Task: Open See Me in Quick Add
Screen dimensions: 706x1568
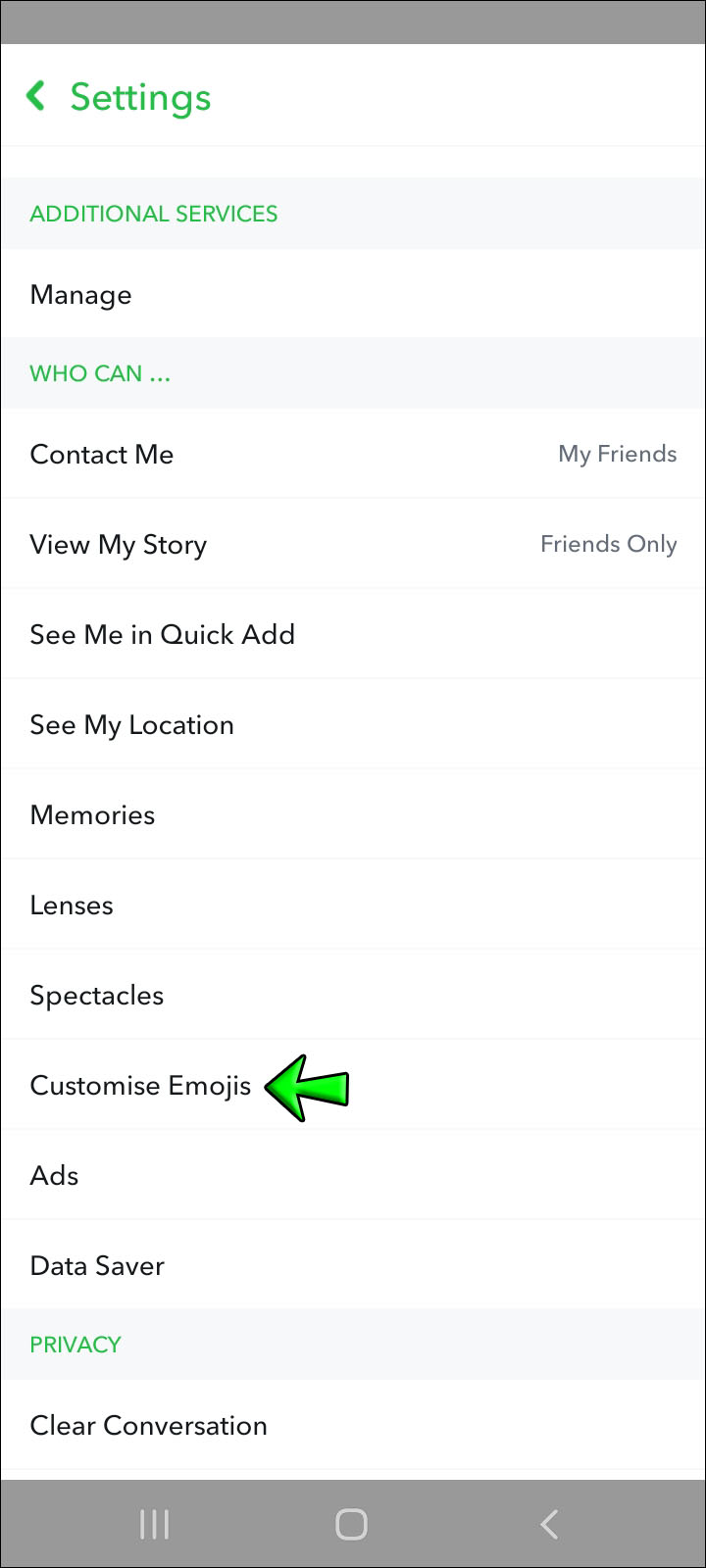Action: point(353,634)
